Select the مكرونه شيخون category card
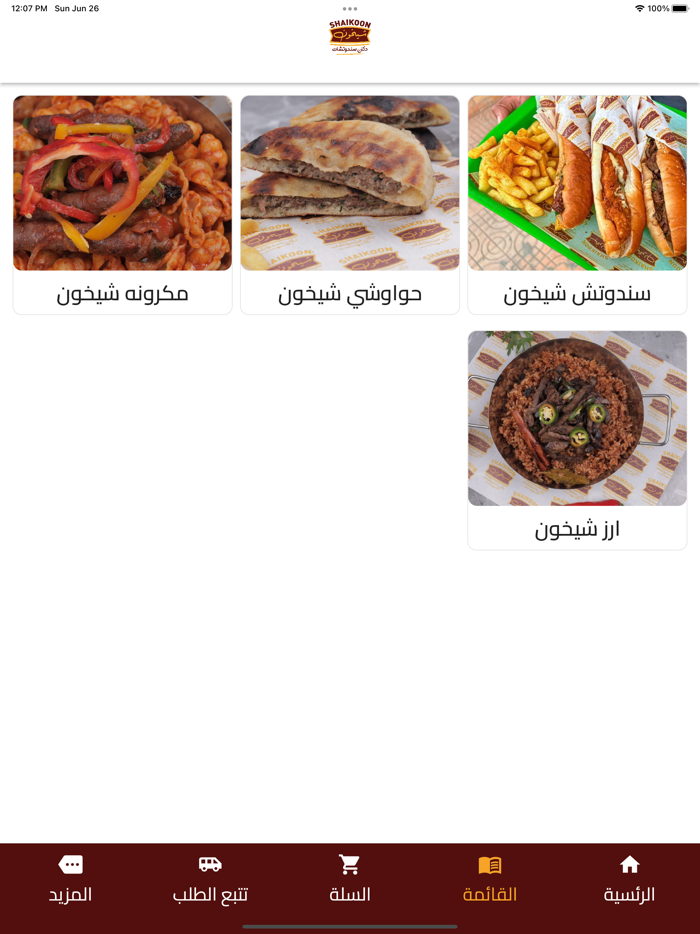The height and width of the screenshot is (934, 700). [122, 205]
